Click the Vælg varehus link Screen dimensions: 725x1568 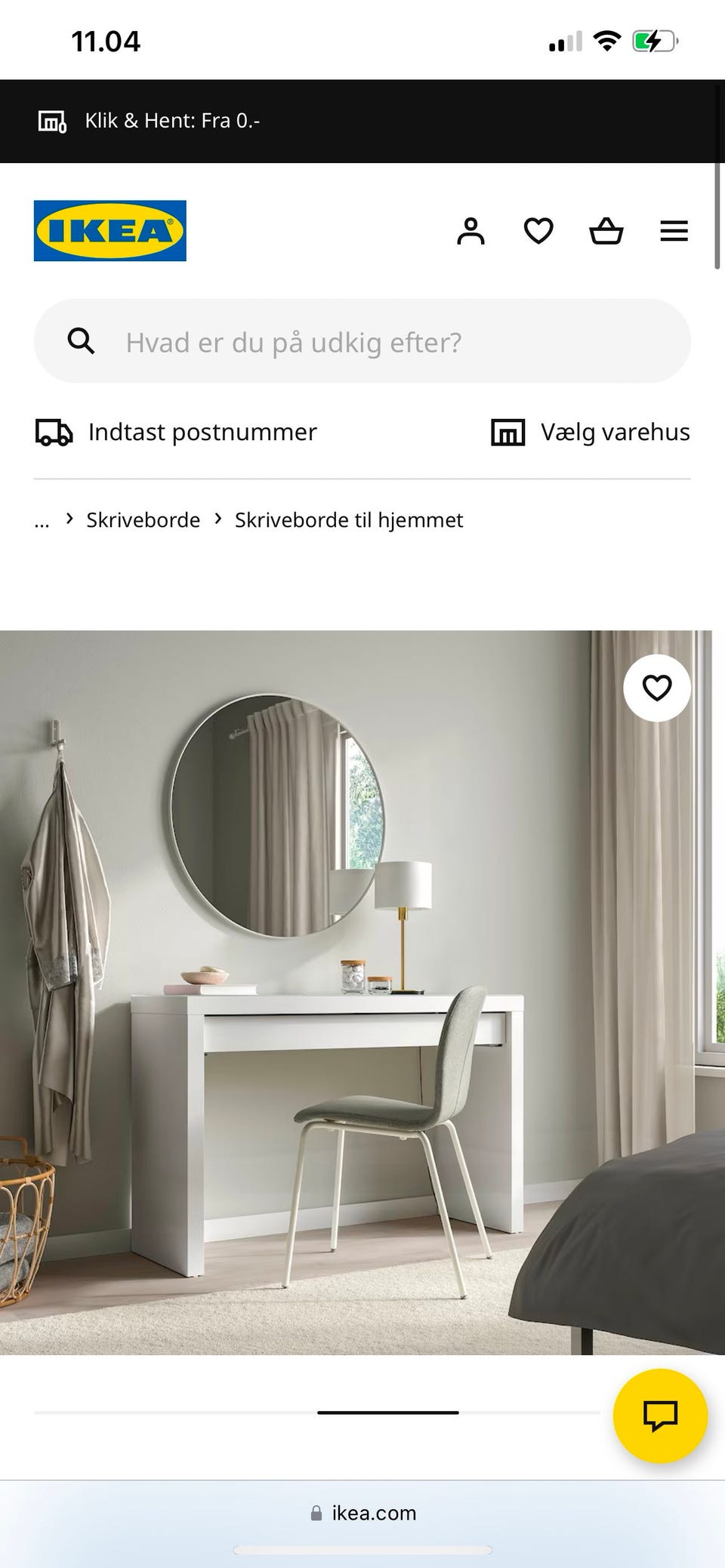[x=614, y=432]
